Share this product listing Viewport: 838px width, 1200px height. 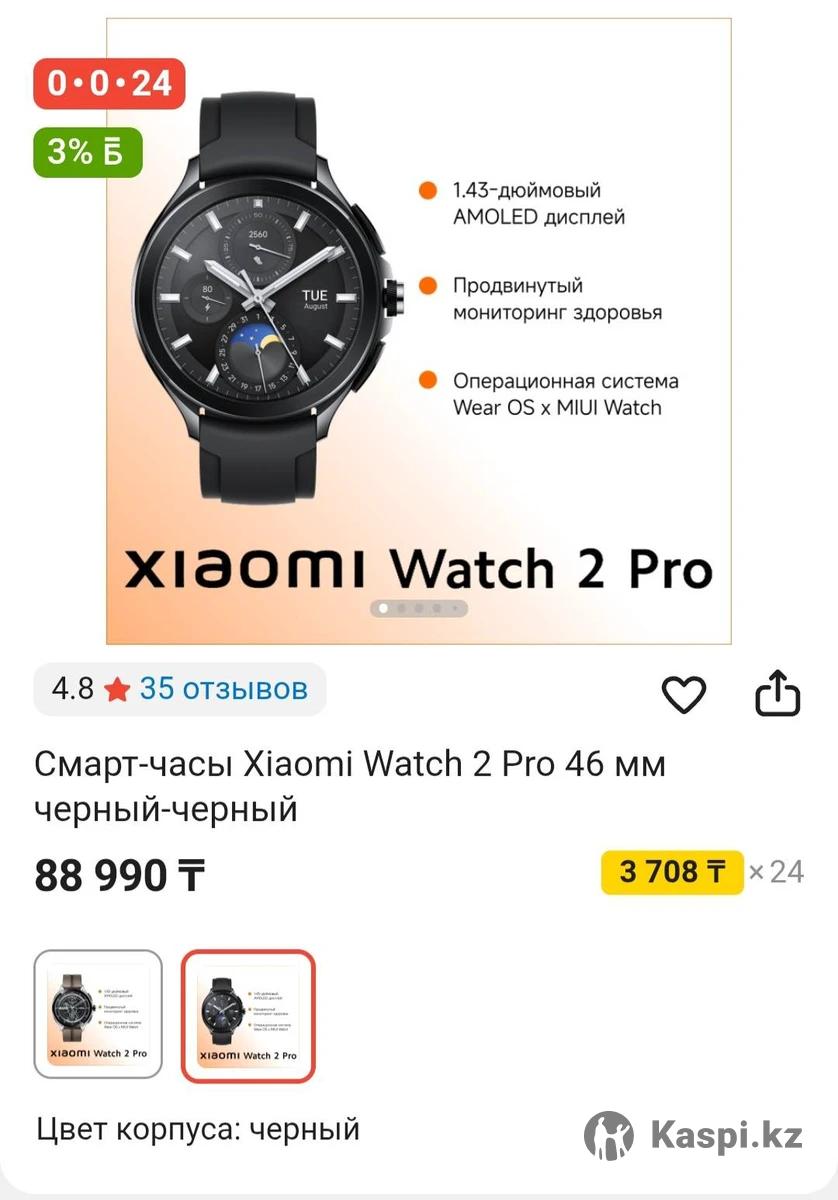(x=777, y=693)
